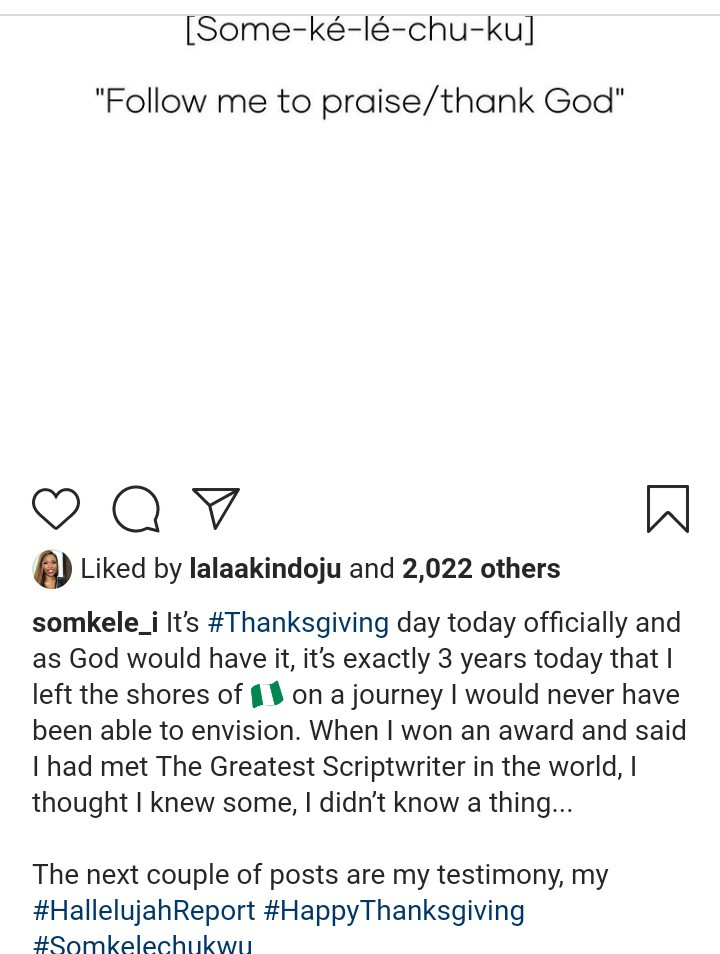Open the #HallelujahReport hashtag

[x=144, y=911]
